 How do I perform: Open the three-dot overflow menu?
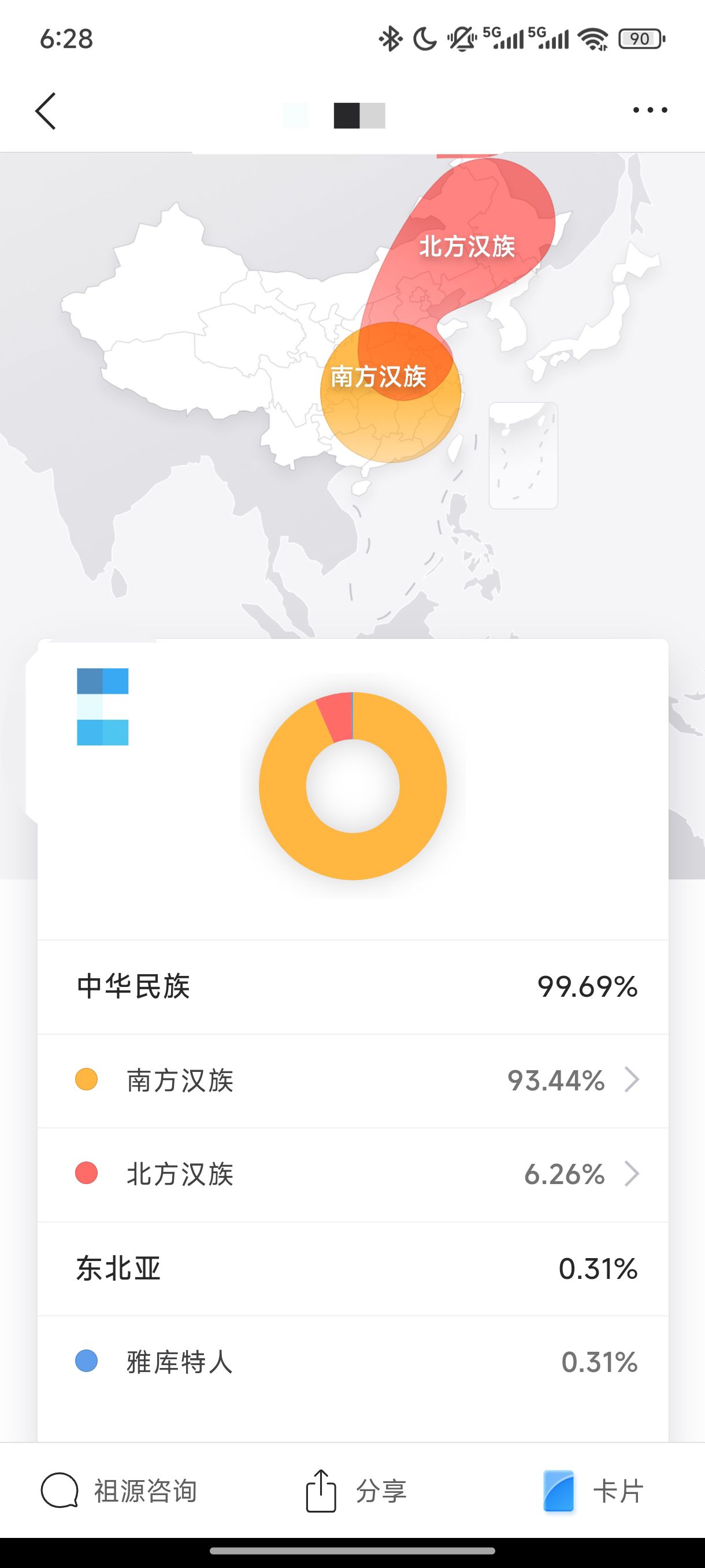coord(650,110)
